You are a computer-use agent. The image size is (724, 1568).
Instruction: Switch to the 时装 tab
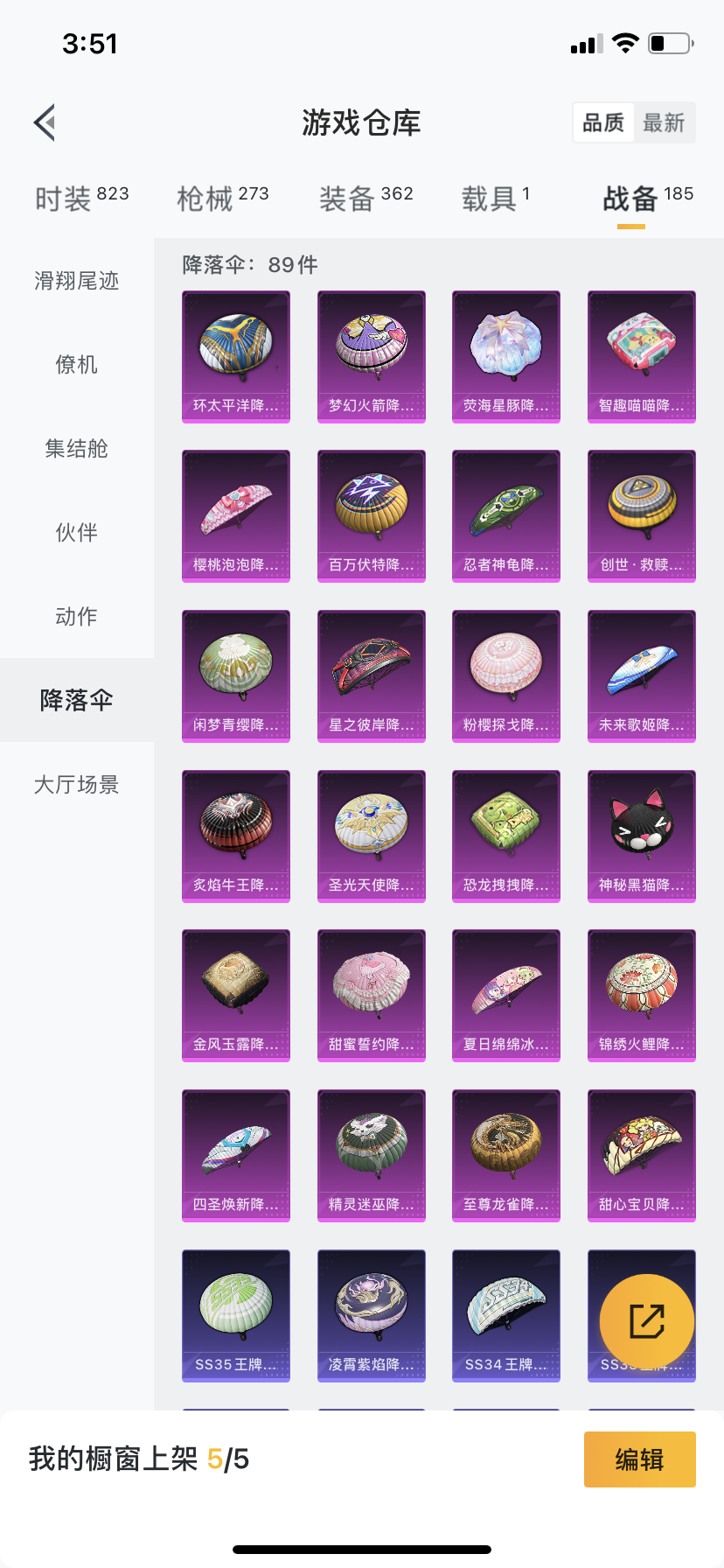click(x=81, y=199)
